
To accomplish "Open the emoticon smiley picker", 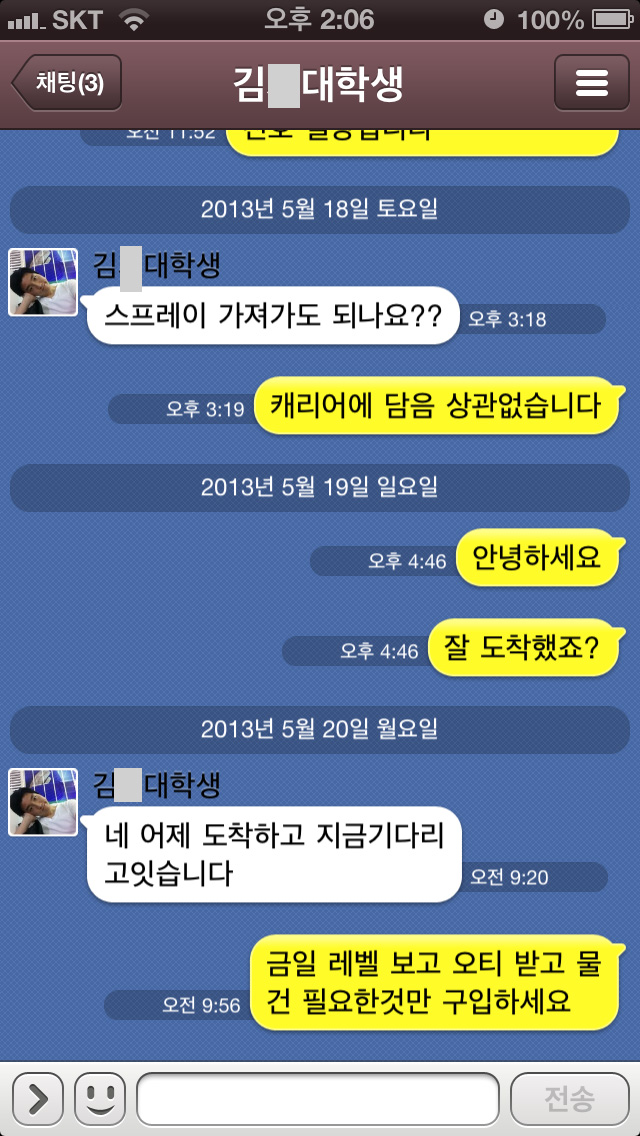I will [x=100, y=1099].
